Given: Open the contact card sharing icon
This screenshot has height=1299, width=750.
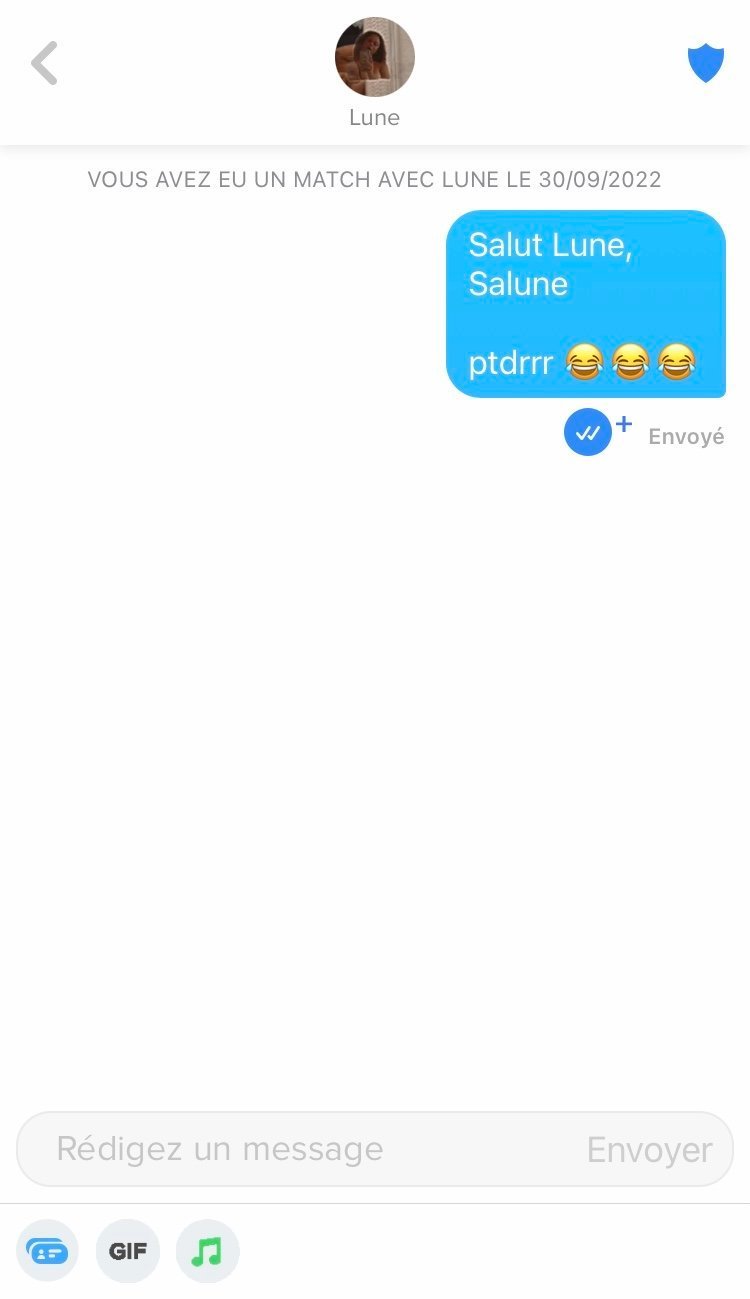Looking at the screenshot, I should coord(48,1251).
